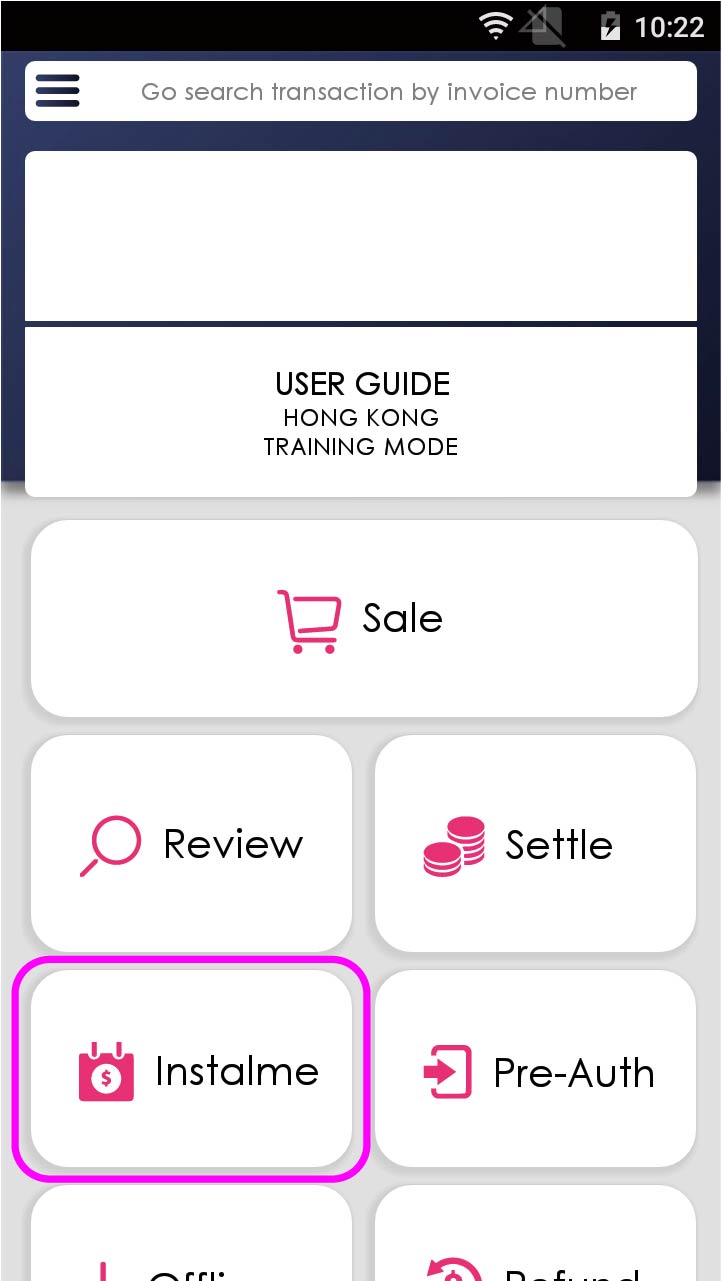Viewport: 721px width, 1281px height.
Task: Open the hamburger drawer menu
Action: pos(58,91)
